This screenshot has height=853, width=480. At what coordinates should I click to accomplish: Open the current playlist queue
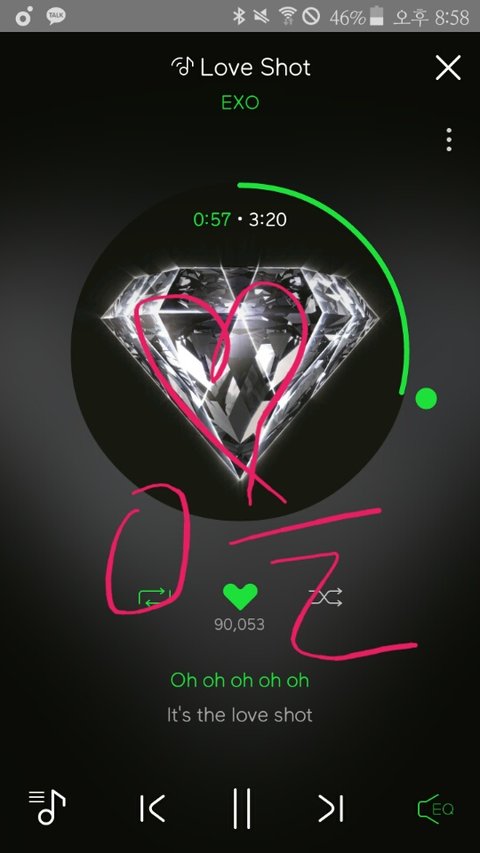(47, 807)
